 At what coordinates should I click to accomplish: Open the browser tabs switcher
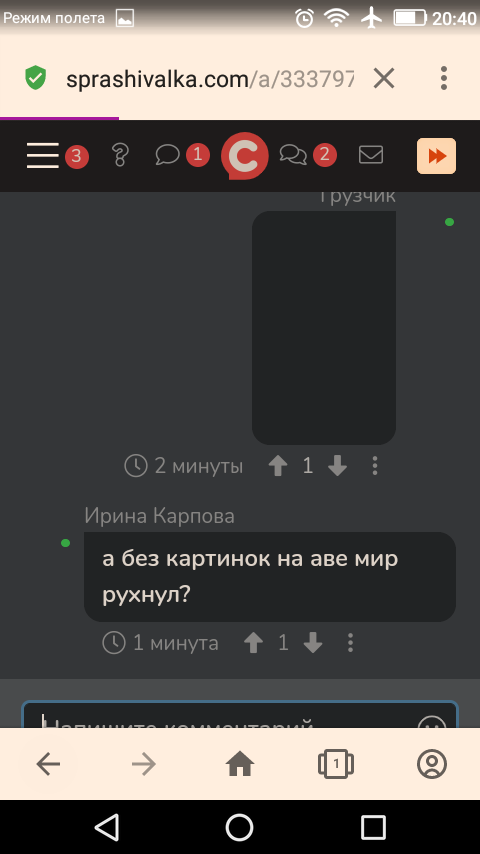[336, 764]
